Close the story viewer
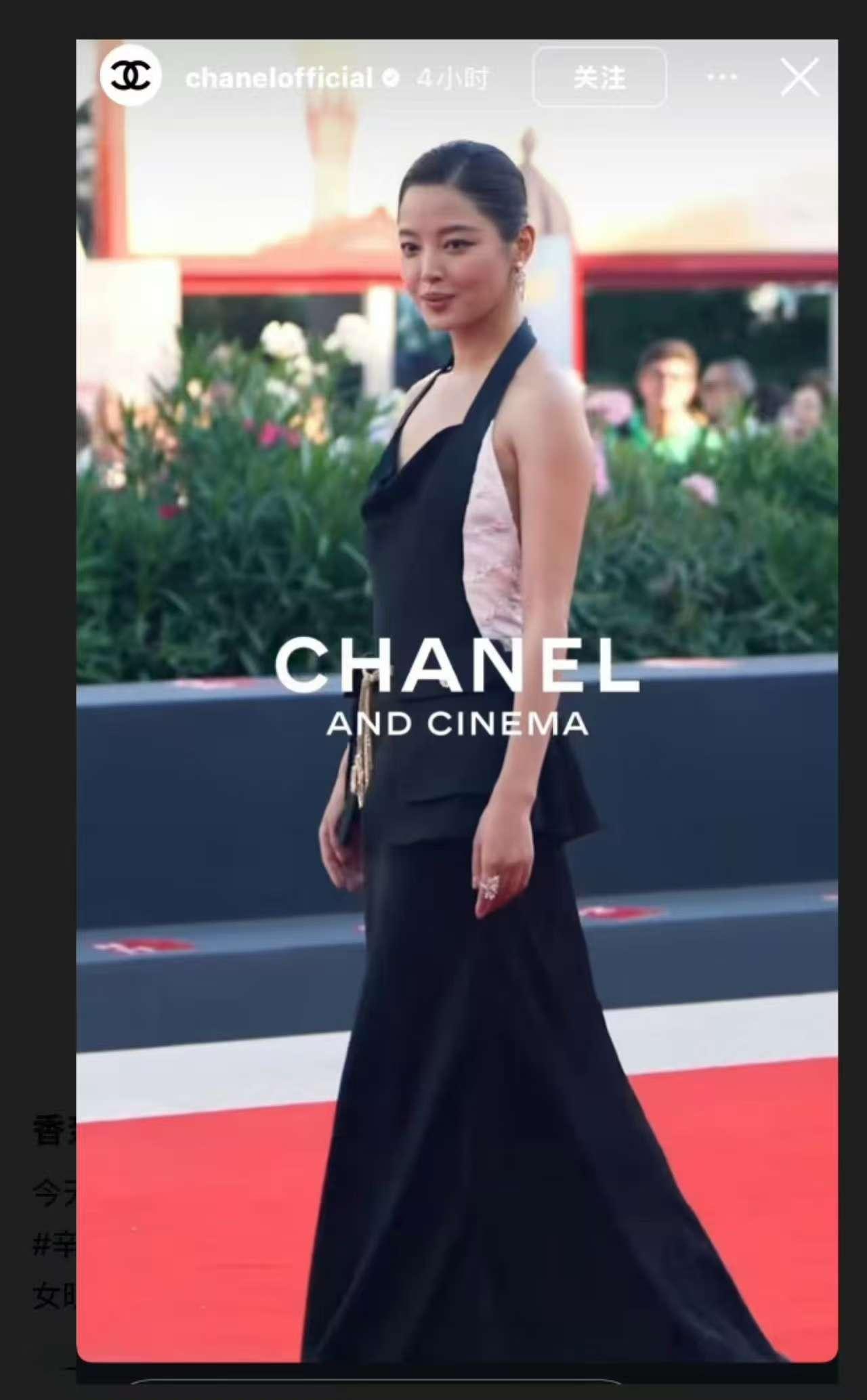867x1400 pixels. (x=800, y=77)
